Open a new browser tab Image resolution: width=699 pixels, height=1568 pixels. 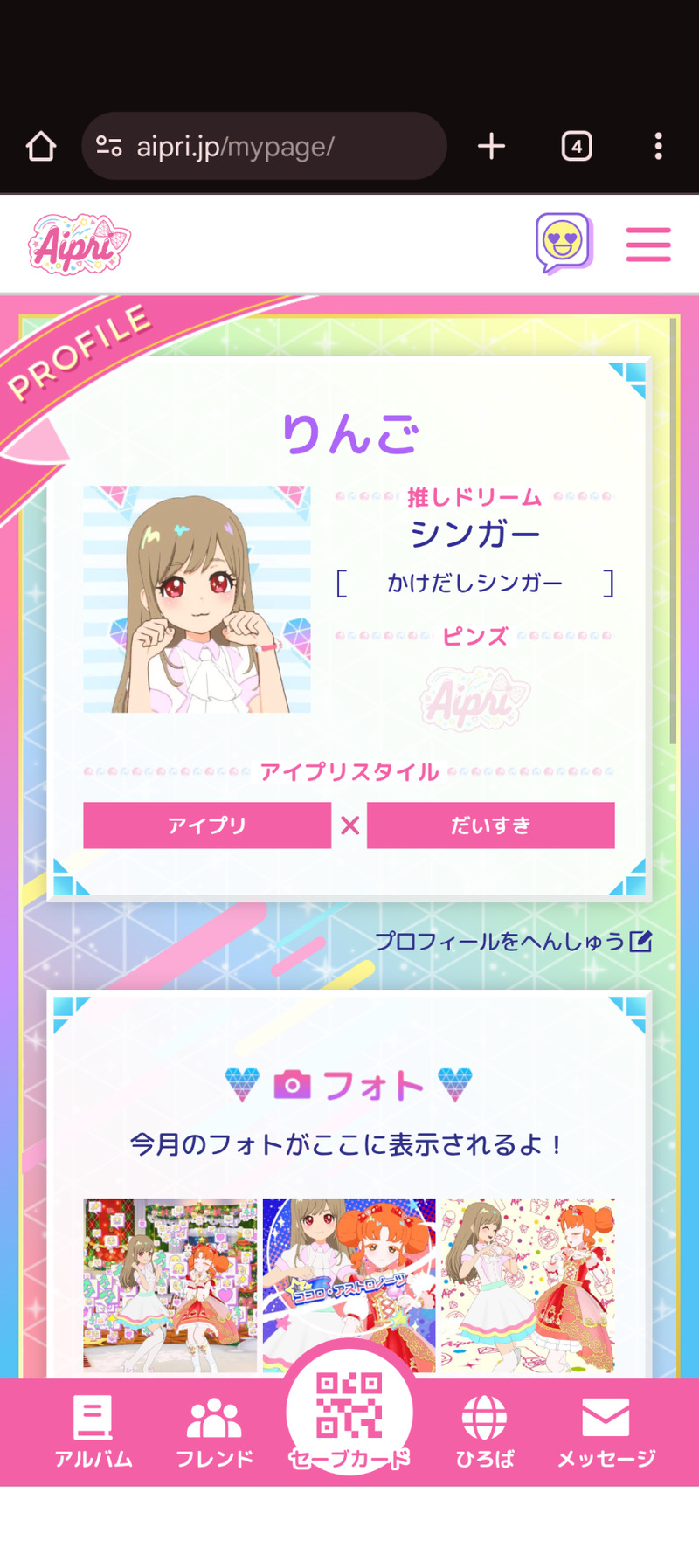(491, 146)
